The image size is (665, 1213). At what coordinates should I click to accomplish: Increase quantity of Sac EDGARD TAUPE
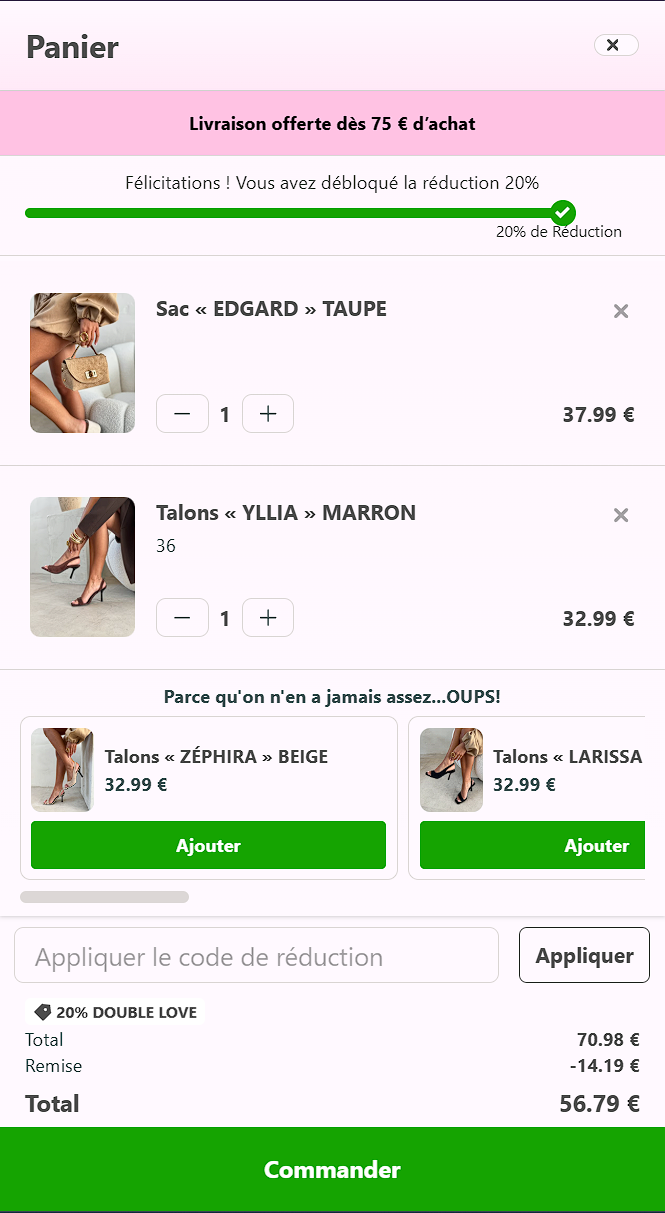[268, 414]
